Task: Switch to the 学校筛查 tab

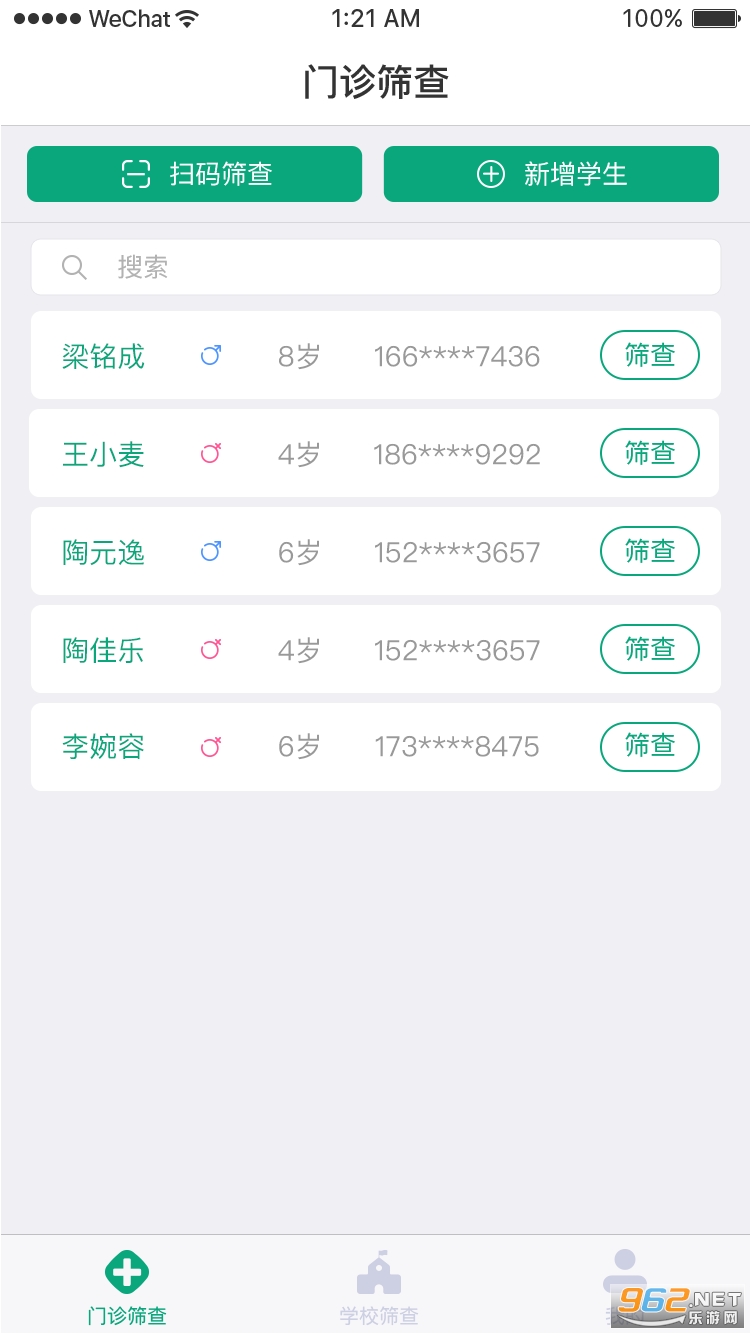Action: (378, 1288)
